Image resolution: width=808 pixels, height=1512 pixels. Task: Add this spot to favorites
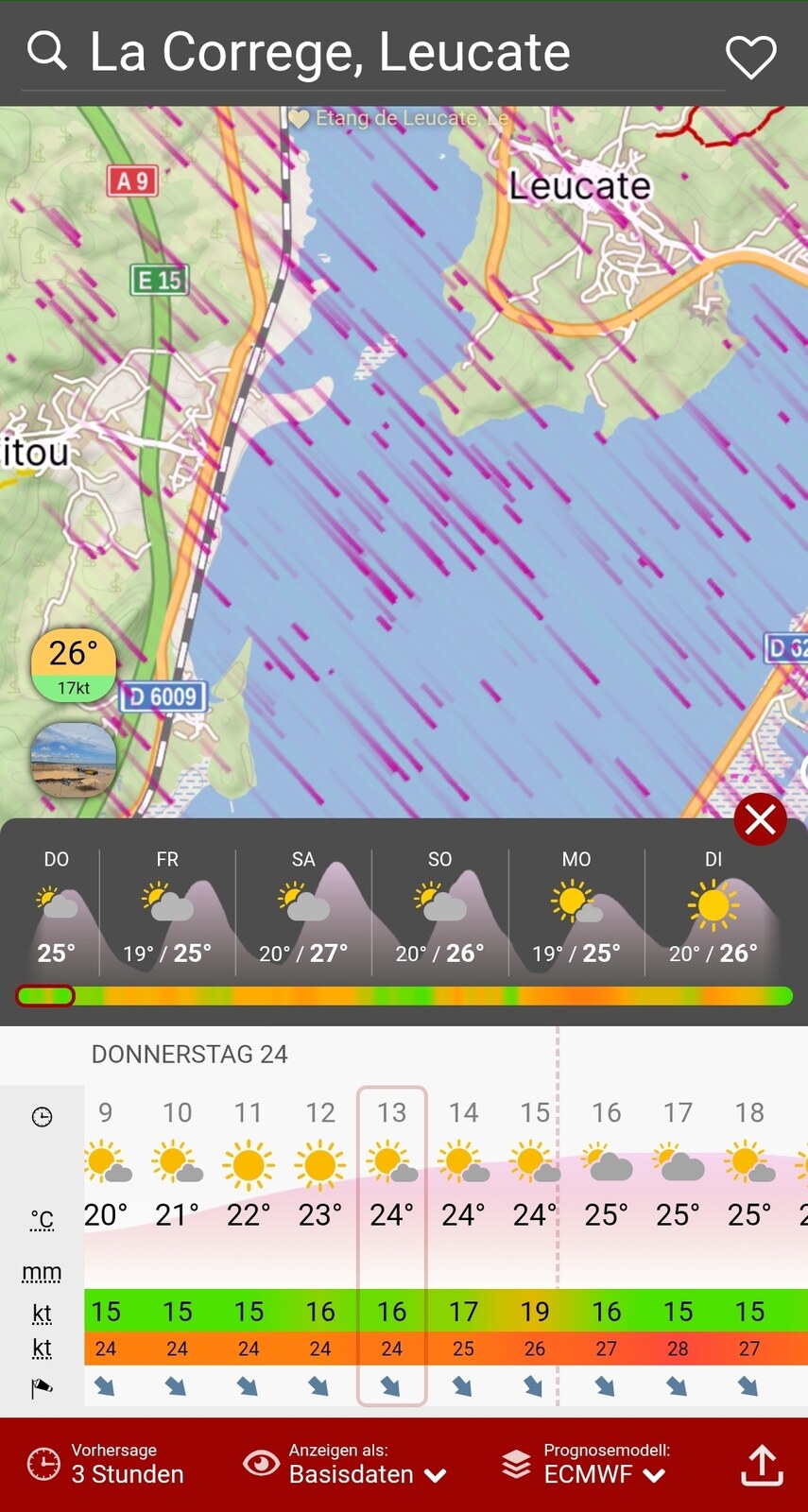[751, 57]
